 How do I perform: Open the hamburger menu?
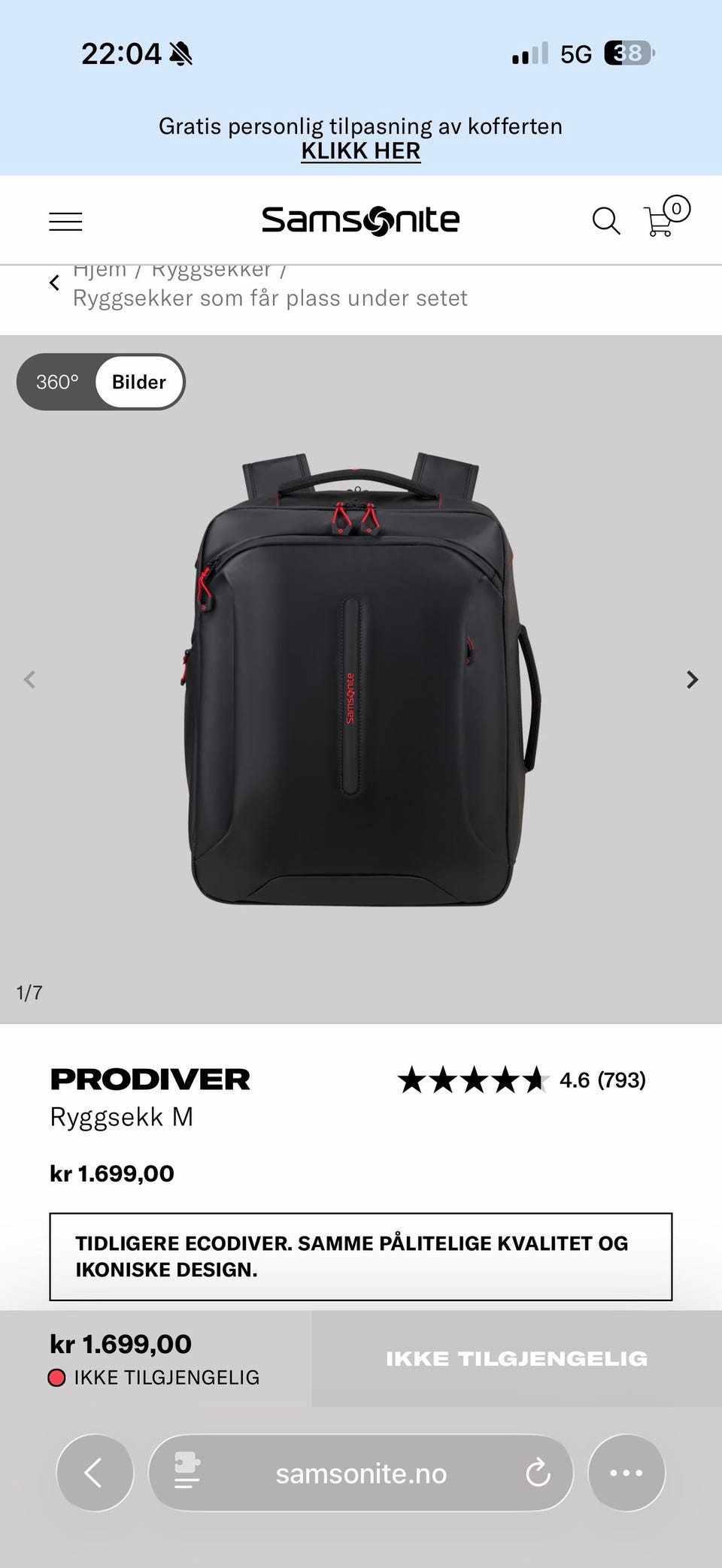point(65,222)
